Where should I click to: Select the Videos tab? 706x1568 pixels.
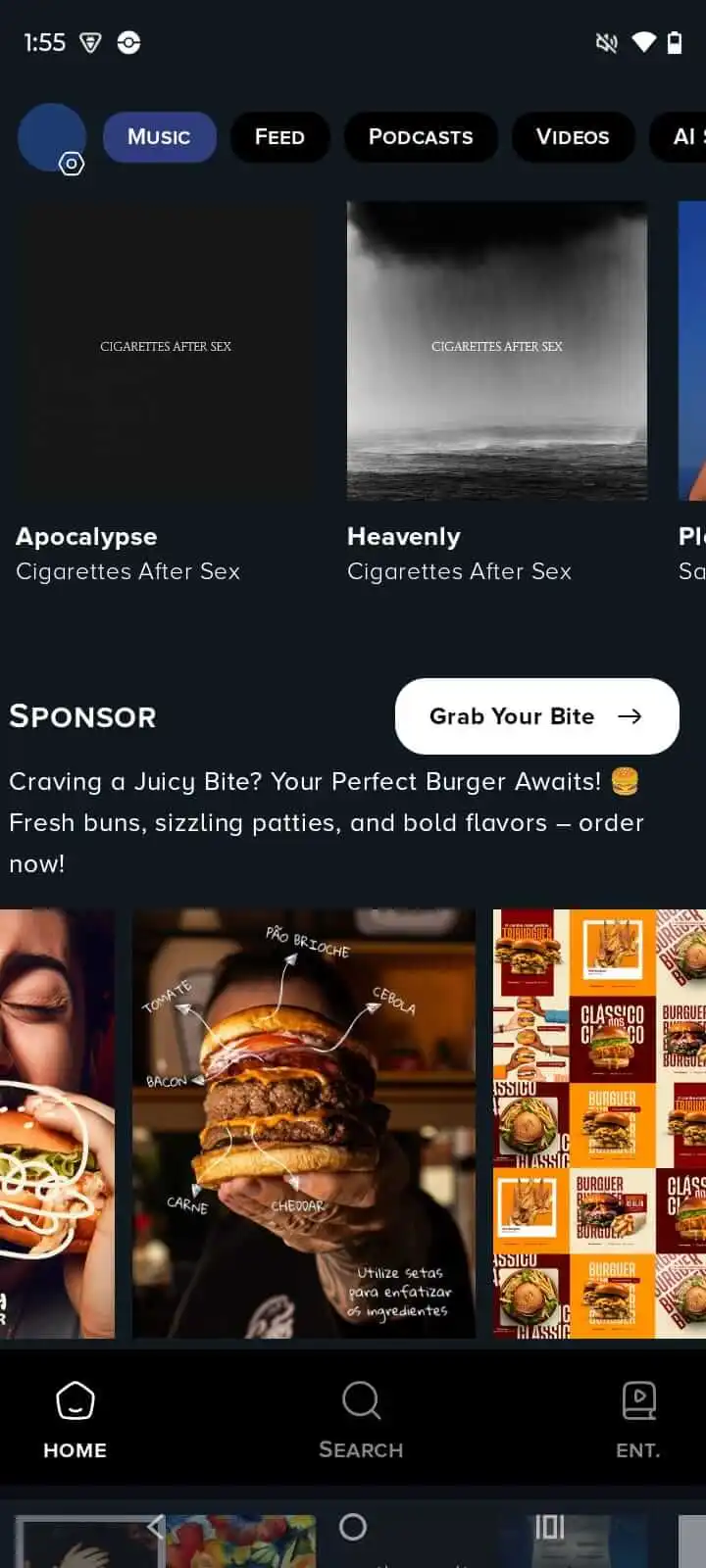573,137
